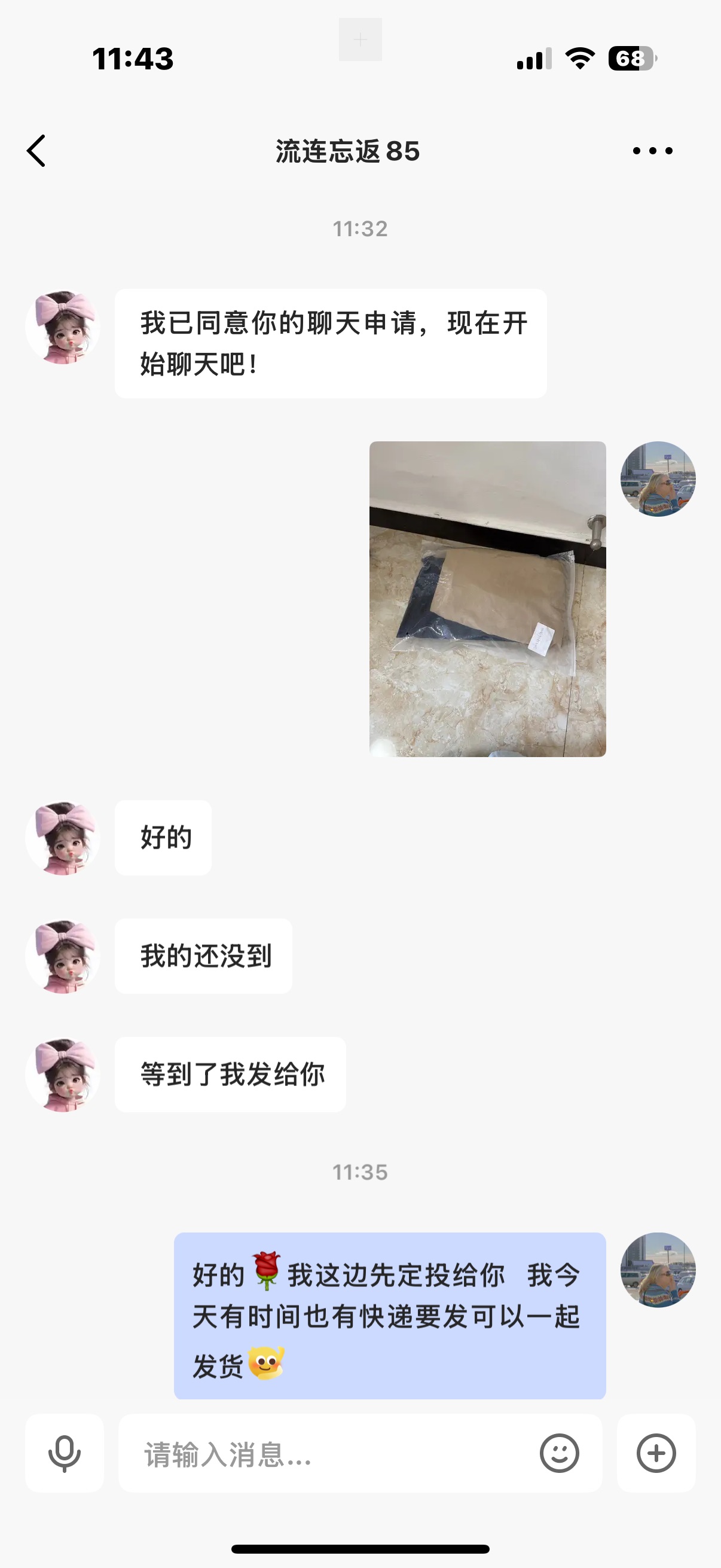Focus the 请输入消息 message field

[329, 1454]
